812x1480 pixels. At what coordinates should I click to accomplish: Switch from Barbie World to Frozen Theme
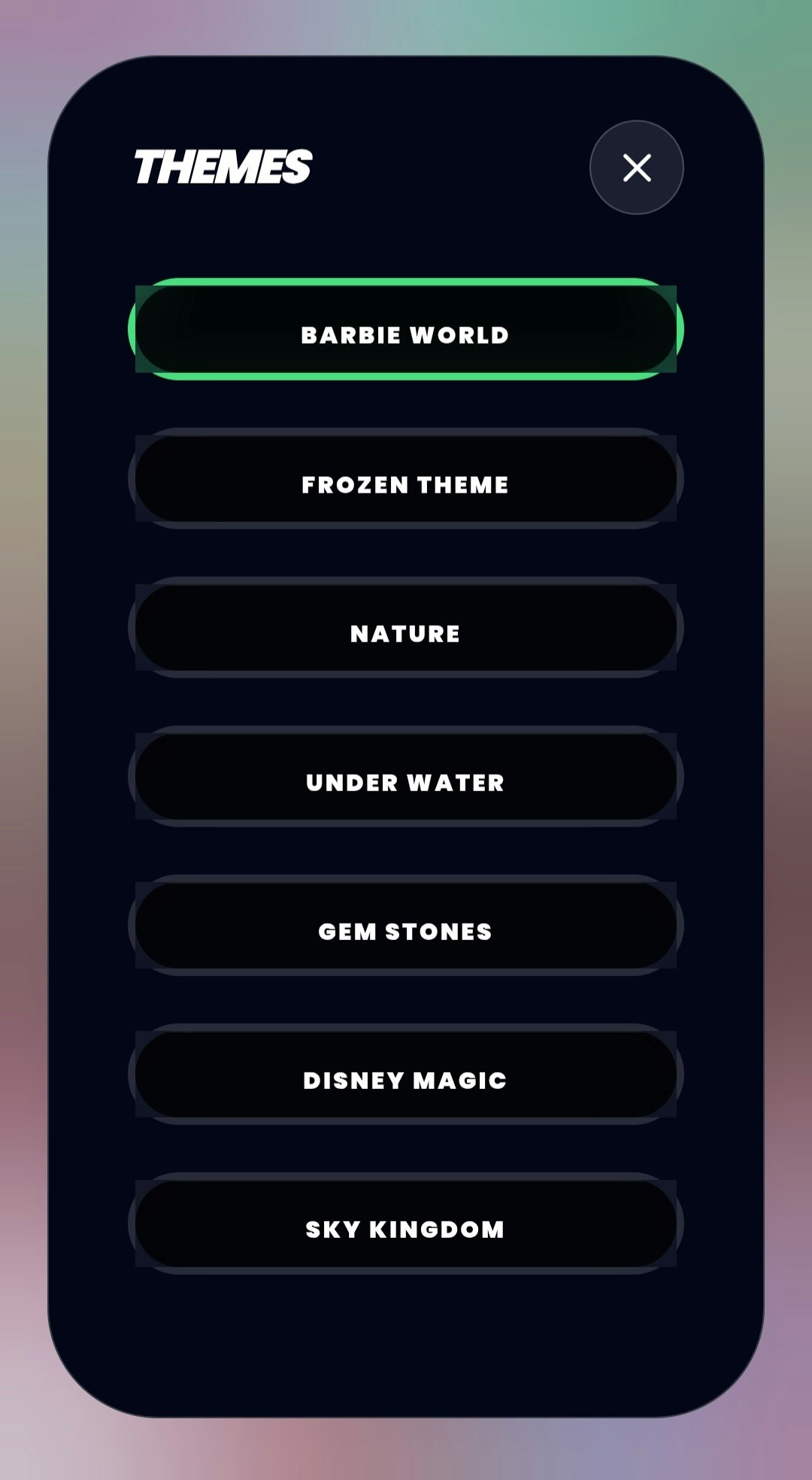pos(406,483)
